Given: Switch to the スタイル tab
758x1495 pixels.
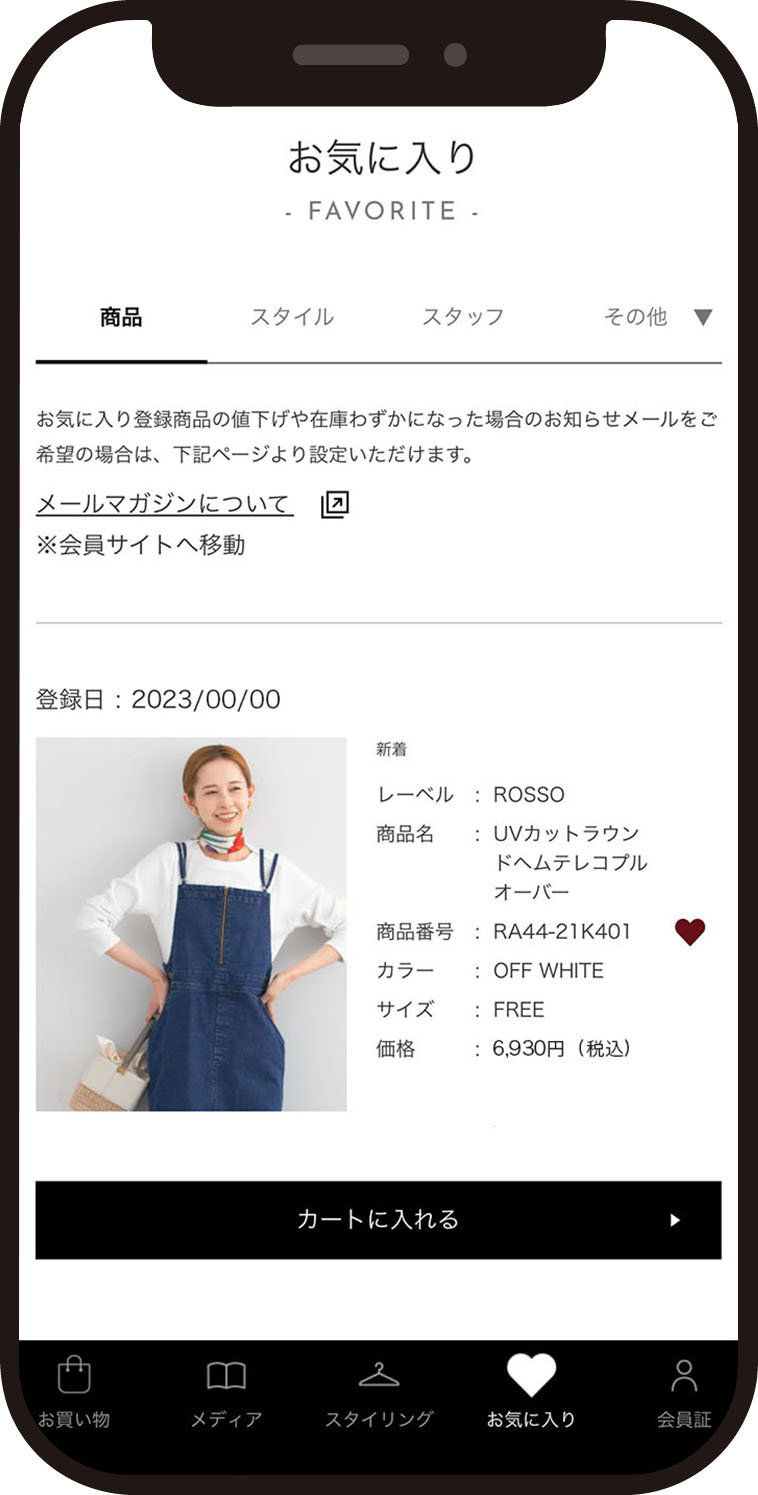Looking at the screenshot, I should [x=291, y=318].
